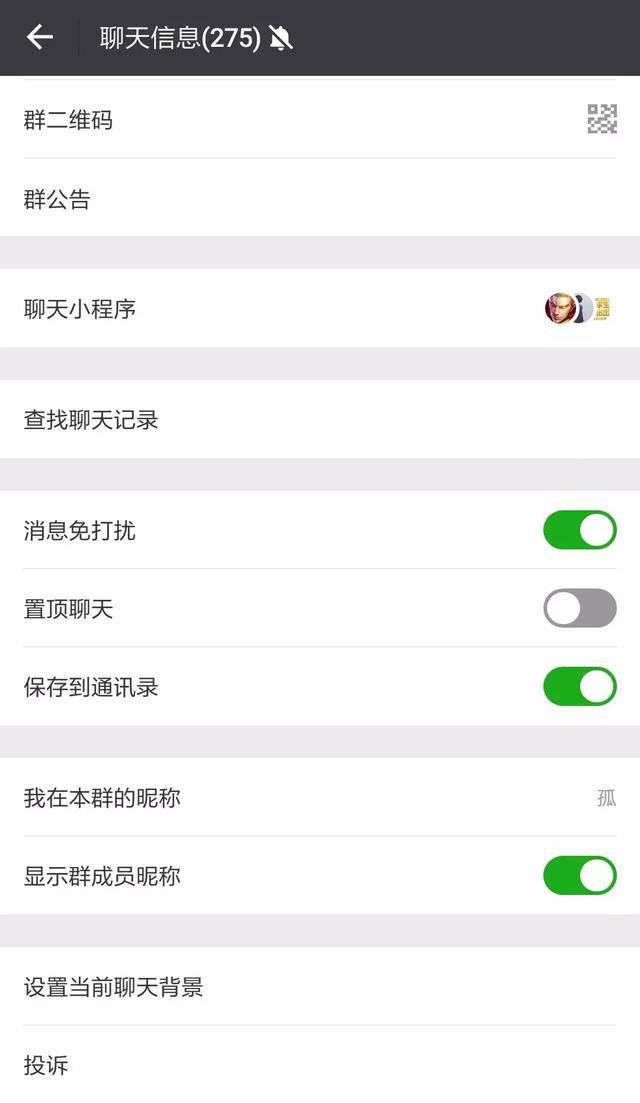Tap 投诉 to report the group
This screenshot has height=1103, width=640.
click(320, 1064)
